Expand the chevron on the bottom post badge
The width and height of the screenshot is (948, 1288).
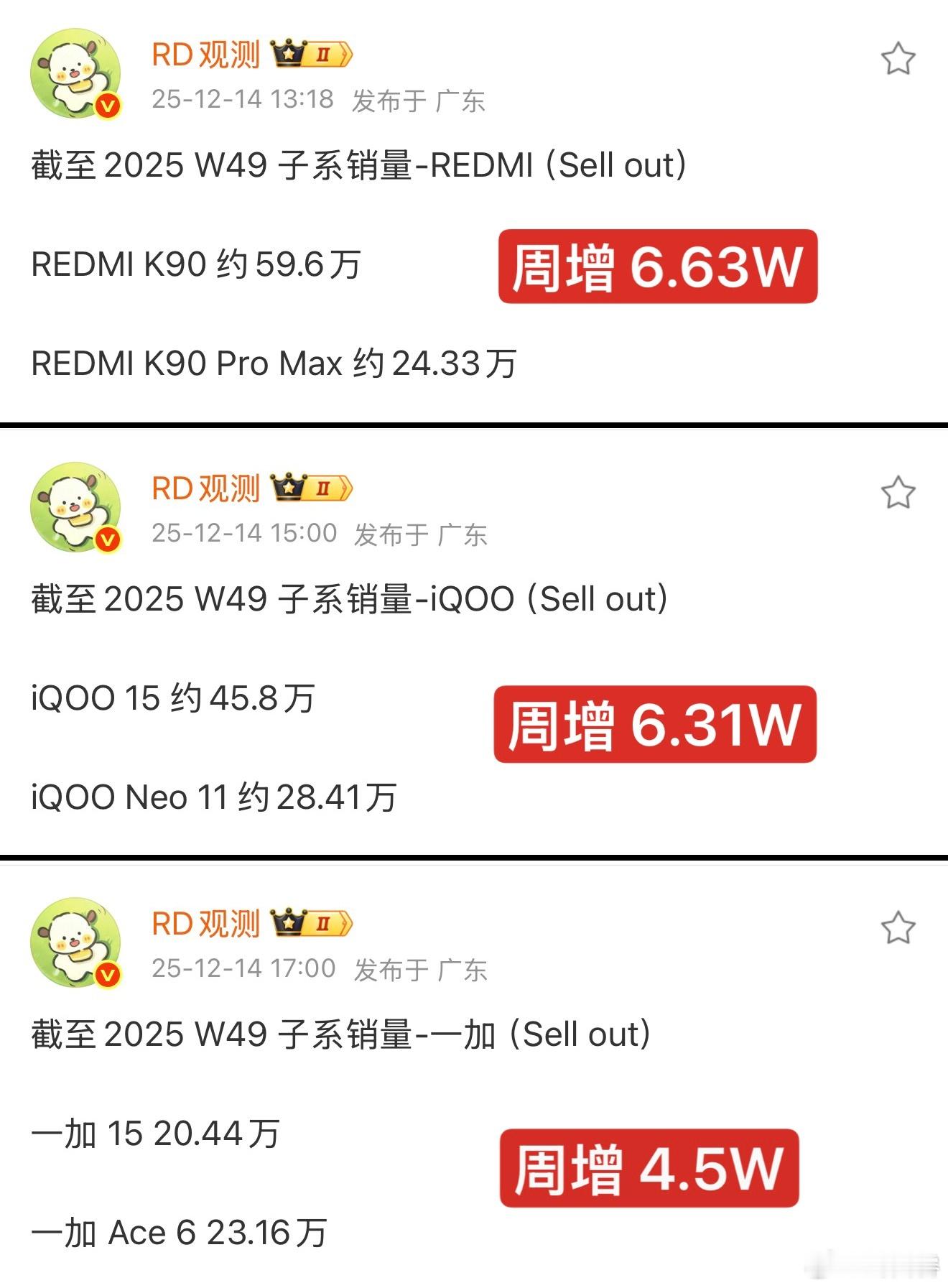(346, 925)
